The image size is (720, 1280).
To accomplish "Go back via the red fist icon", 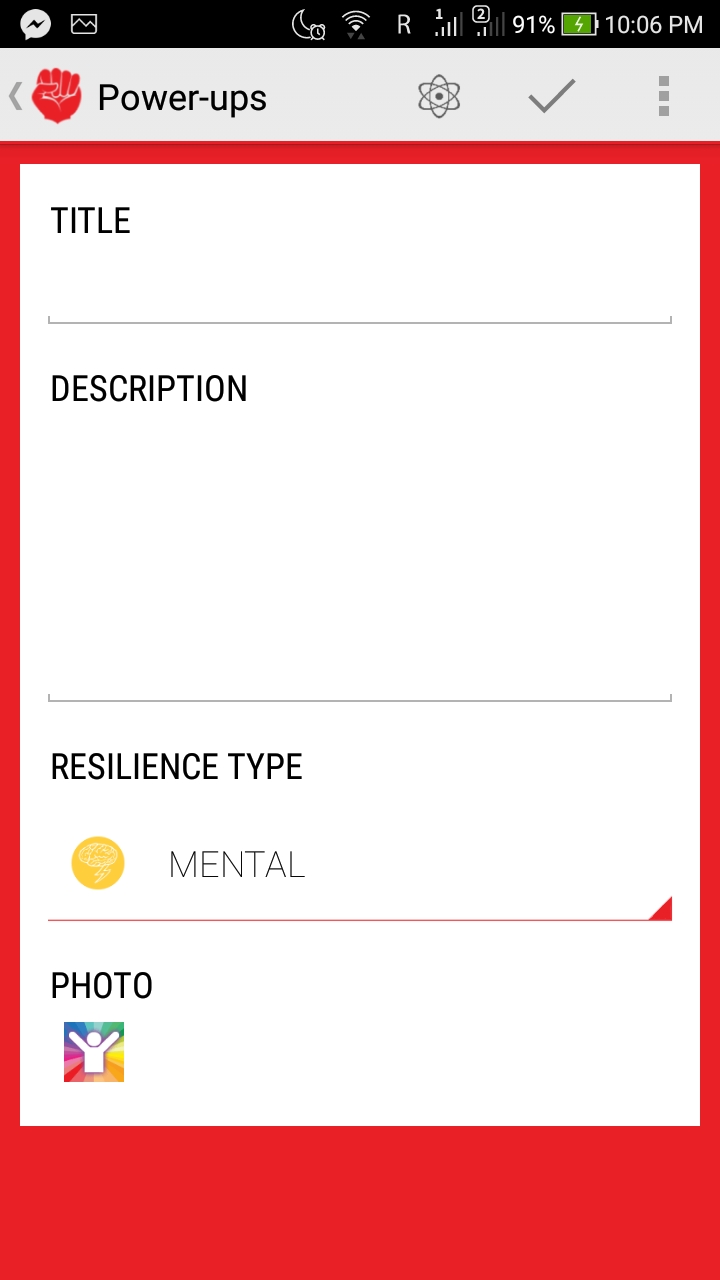I will 56,97.
